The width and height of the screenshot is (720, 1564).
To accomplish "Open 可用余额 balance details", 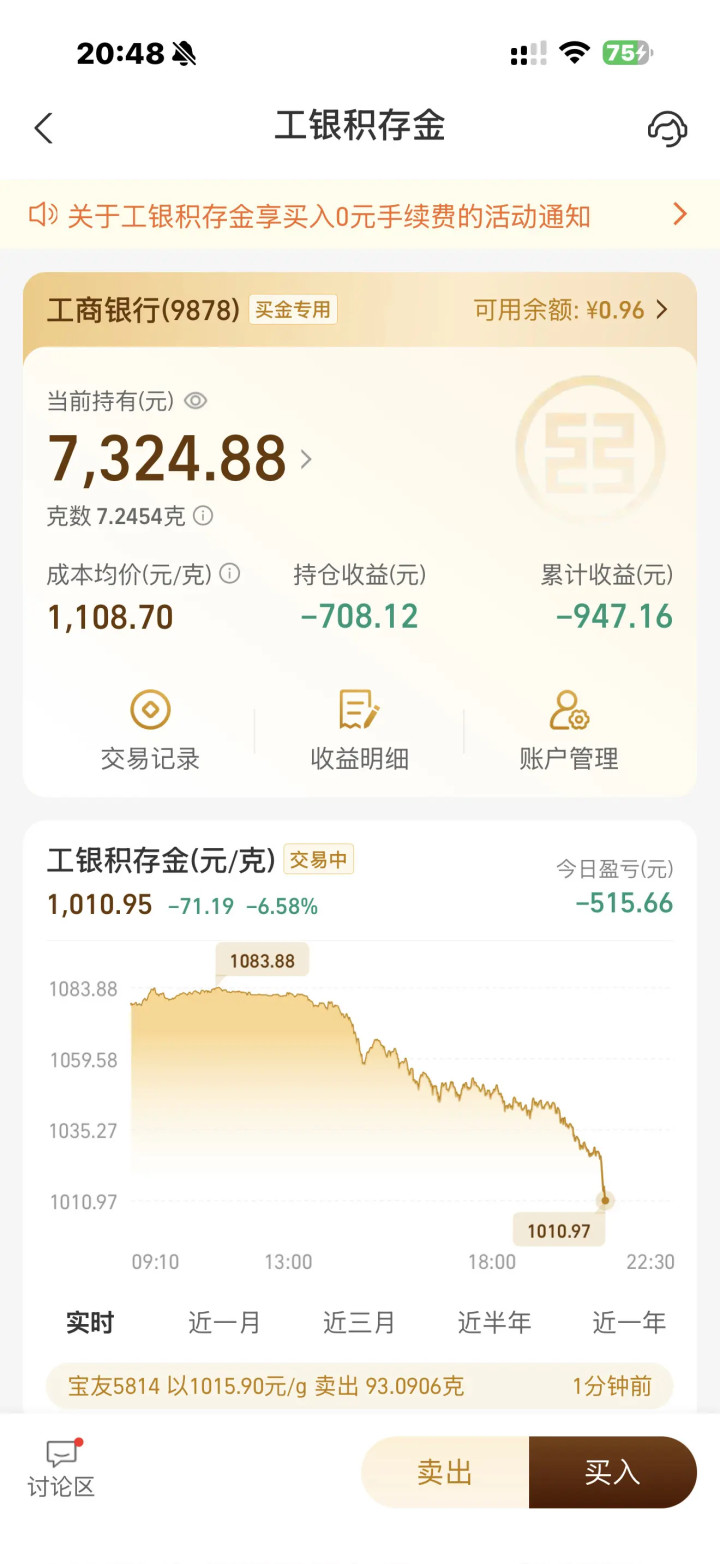I will (571, 310).
